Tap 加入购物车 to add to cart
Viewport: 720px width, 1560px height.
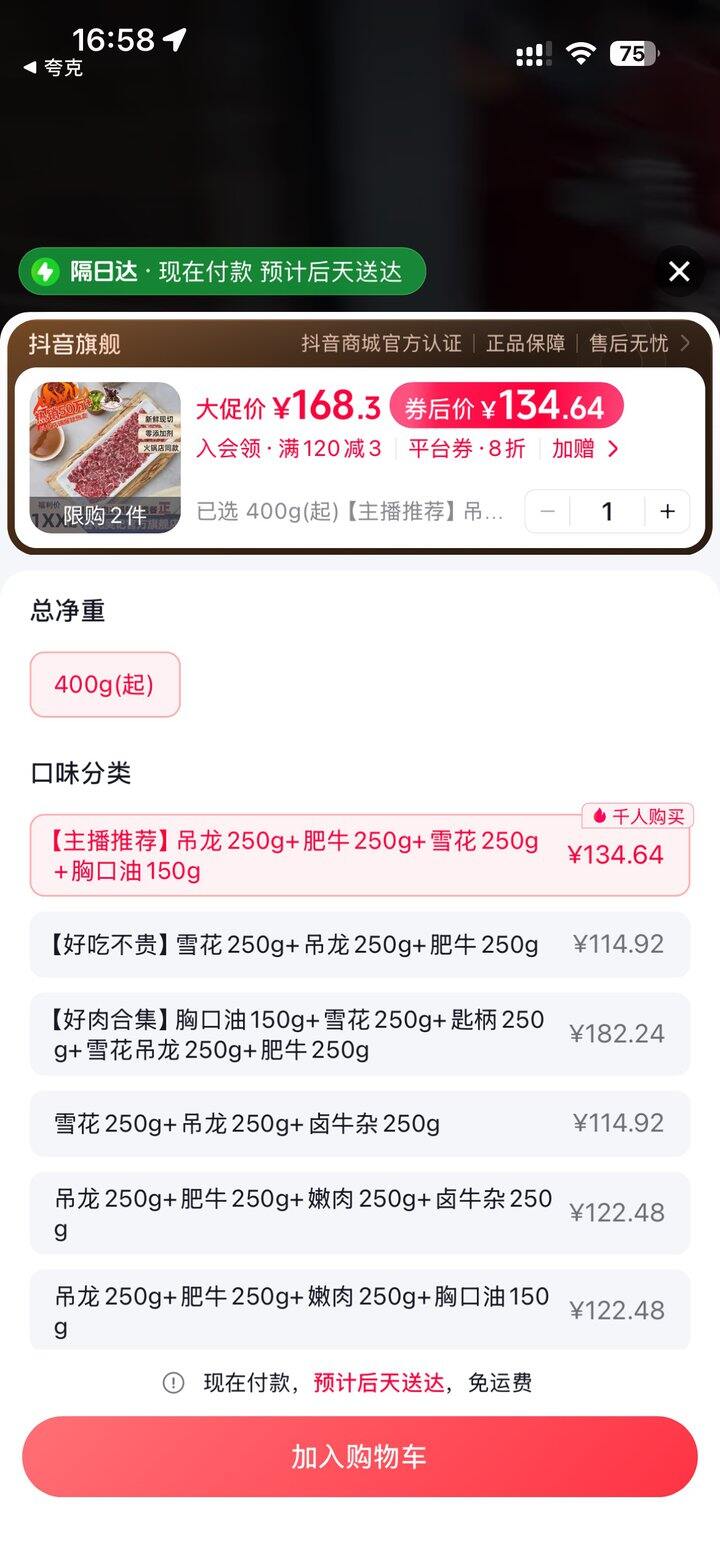(360, 1456)
